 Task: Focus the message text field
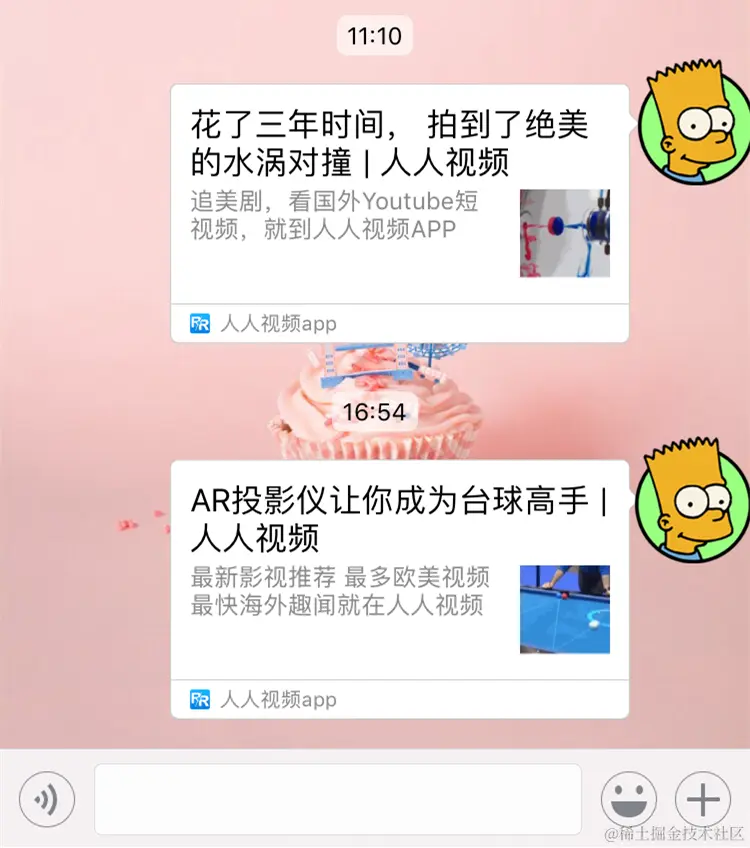tap(338, 799)
